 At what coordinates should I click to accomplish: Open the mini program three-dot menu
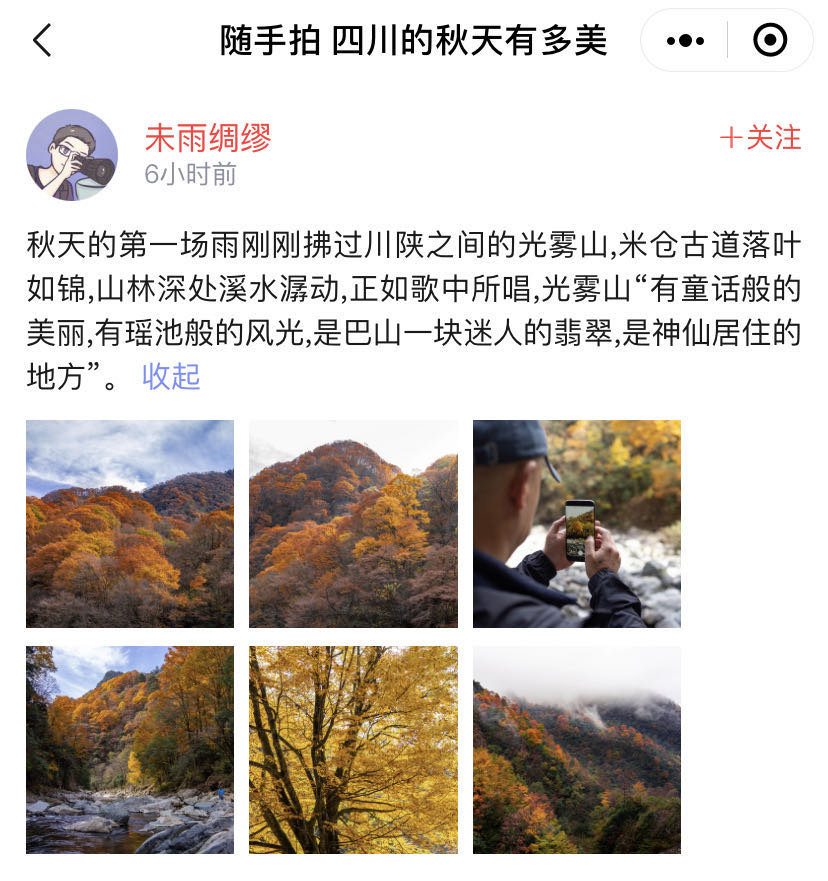[685, 41]
